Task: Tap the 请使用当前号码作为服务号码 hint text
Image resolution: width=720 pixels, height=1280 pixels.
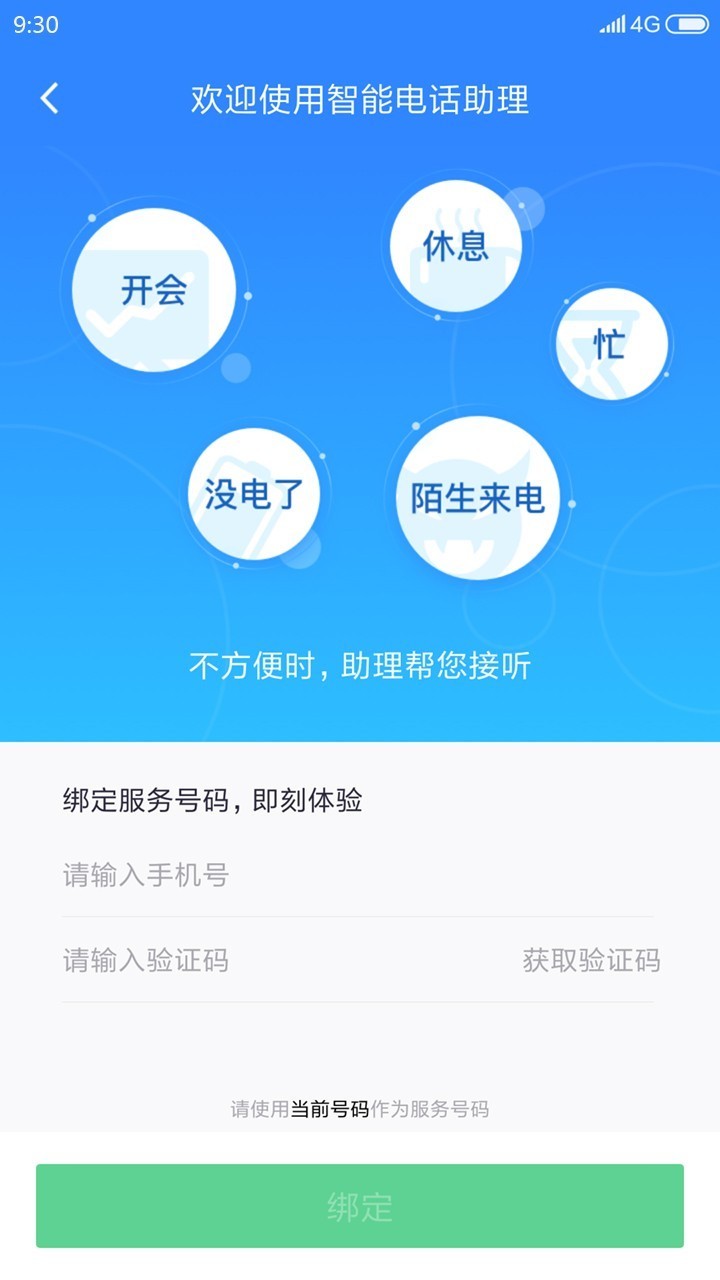Action: pos(360,1108)
